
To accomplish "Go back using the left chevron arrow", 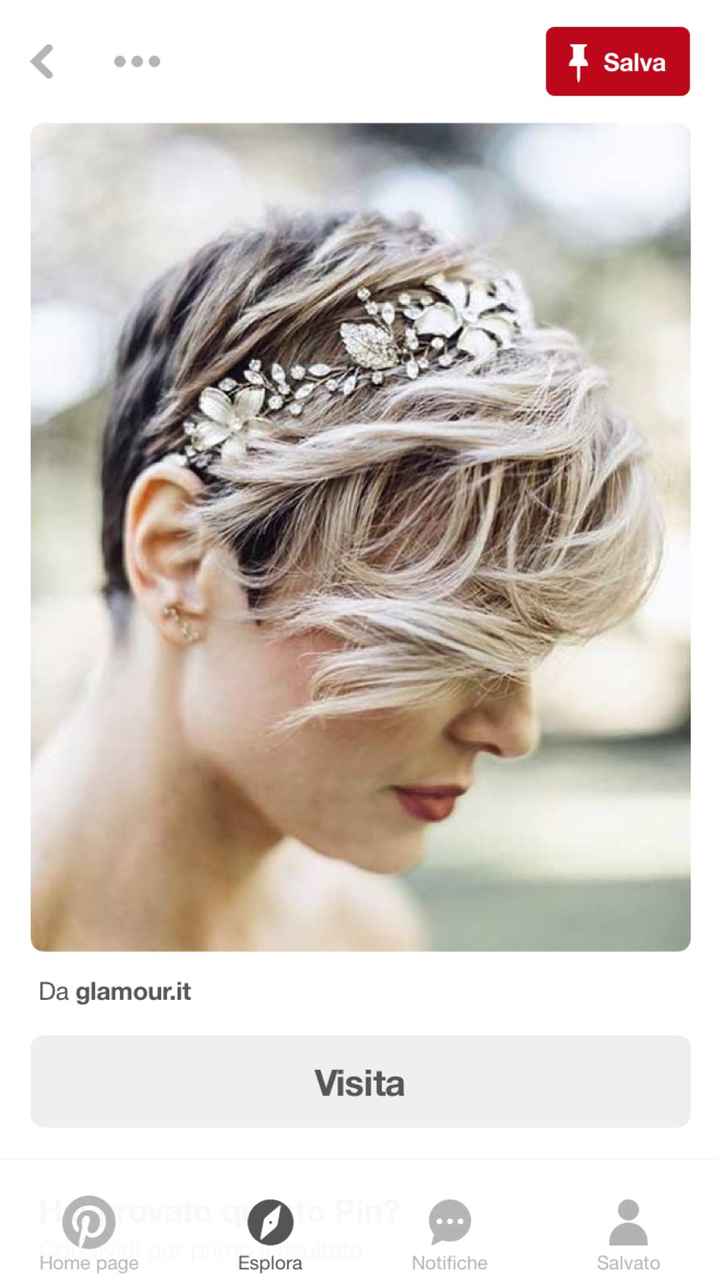I will point(42,61).
